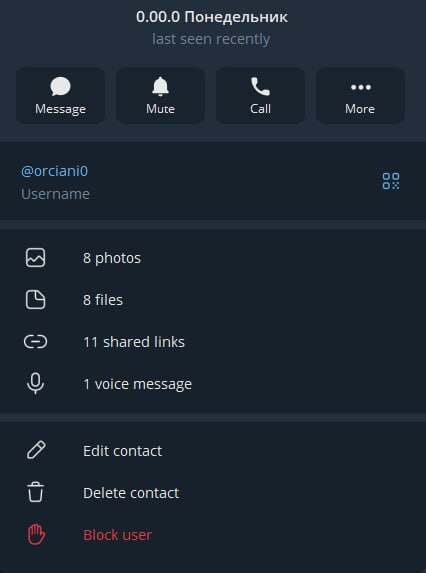Open the More options menu
The width and height of the screenshot is (426, 573).
click(360, 96)
